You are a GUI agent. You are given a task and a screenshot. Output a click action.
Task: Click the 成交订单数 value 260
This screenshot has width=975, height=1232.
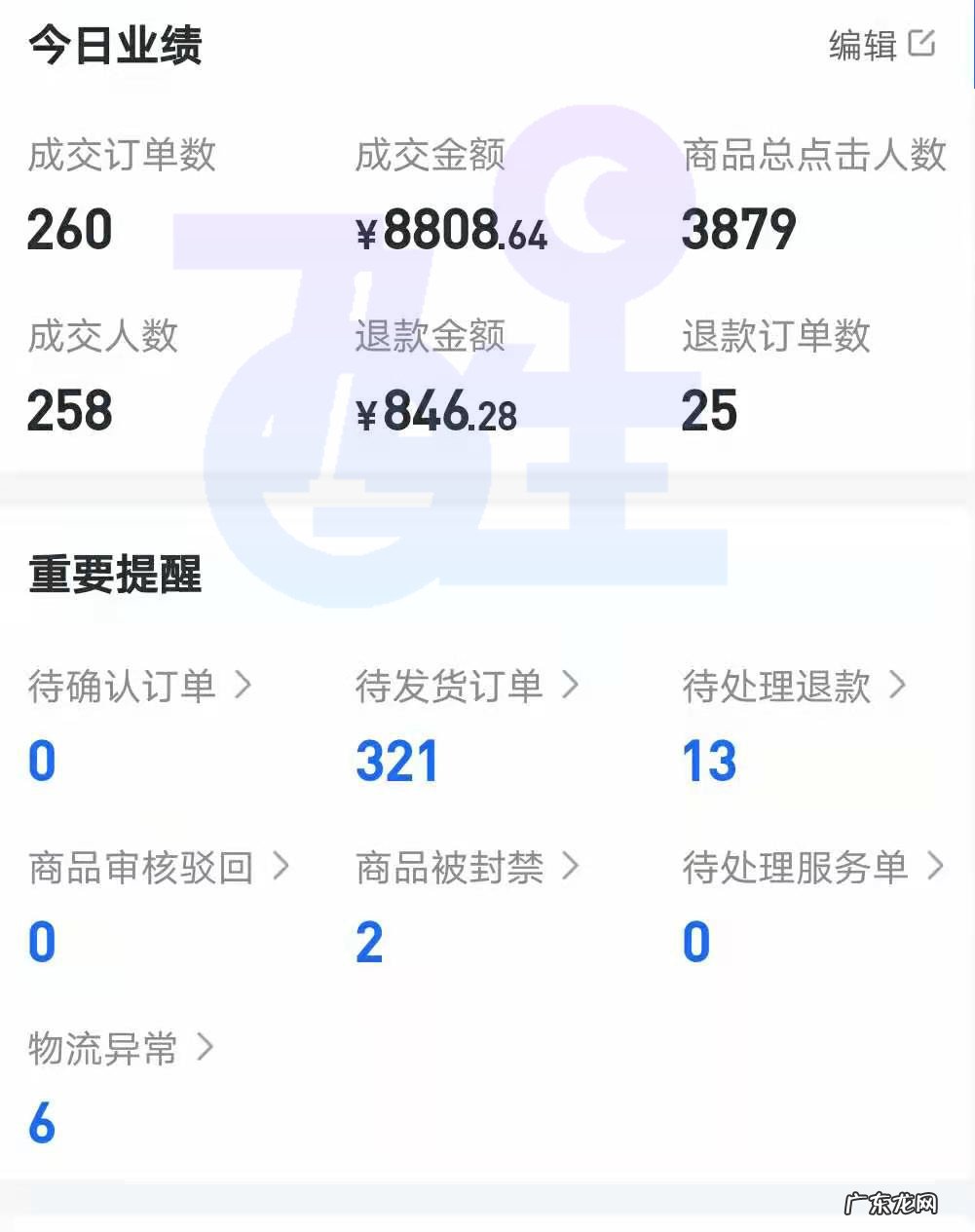point(67,229)
